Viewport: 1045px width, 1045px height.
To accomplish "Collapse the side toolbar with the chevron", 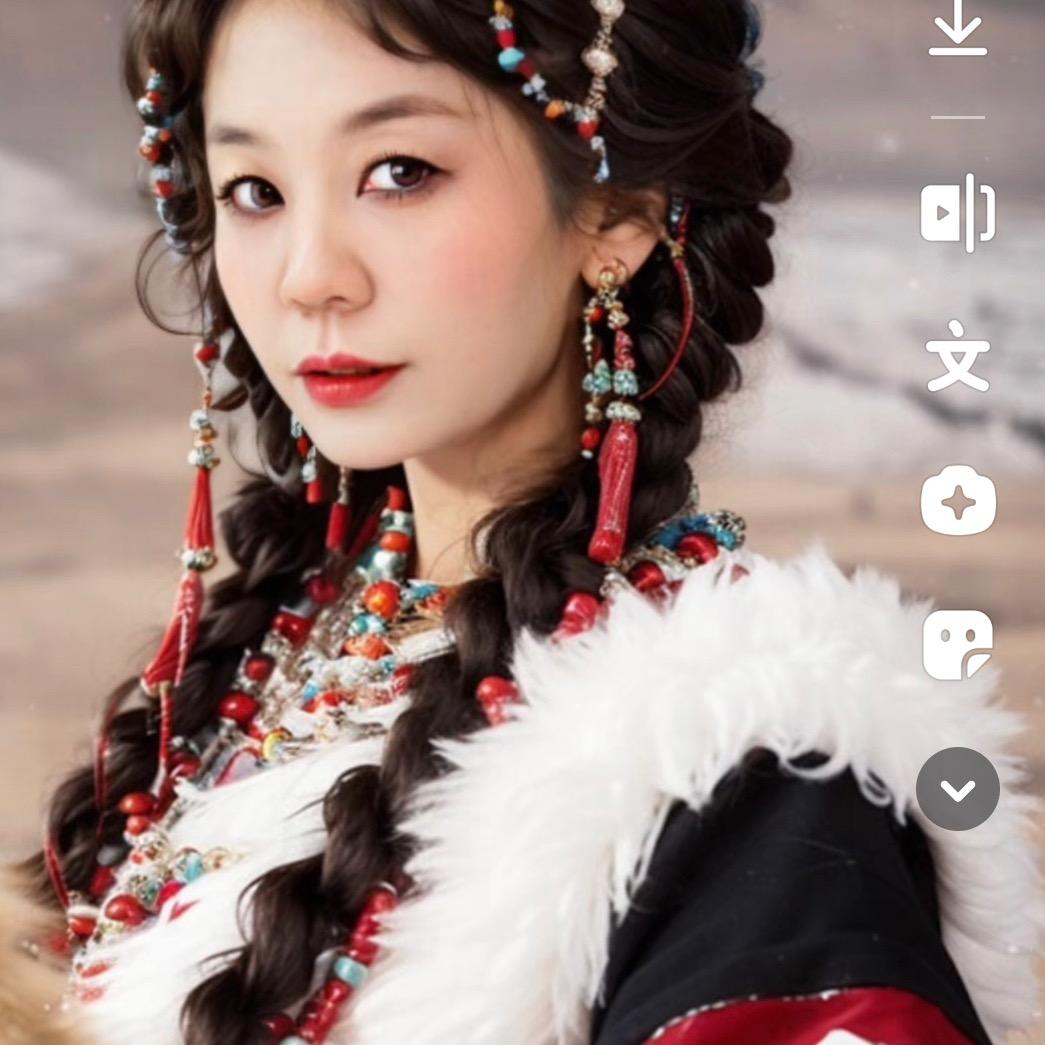I will click(958, 789).
